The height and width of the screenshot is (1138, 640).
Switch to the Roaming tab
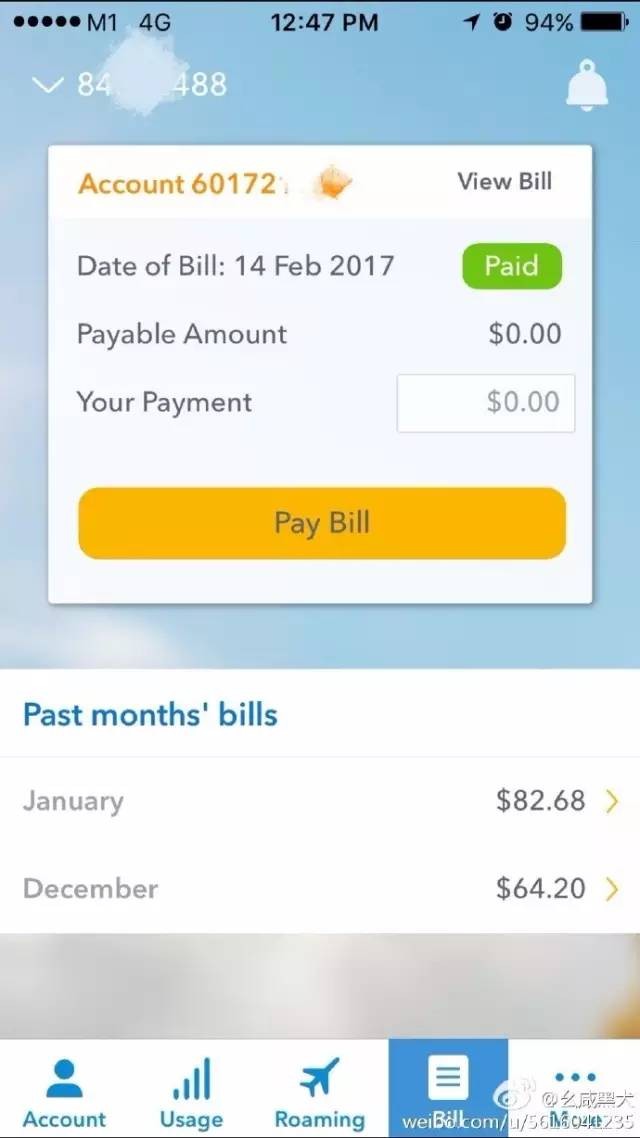(x=320, y=1092)
